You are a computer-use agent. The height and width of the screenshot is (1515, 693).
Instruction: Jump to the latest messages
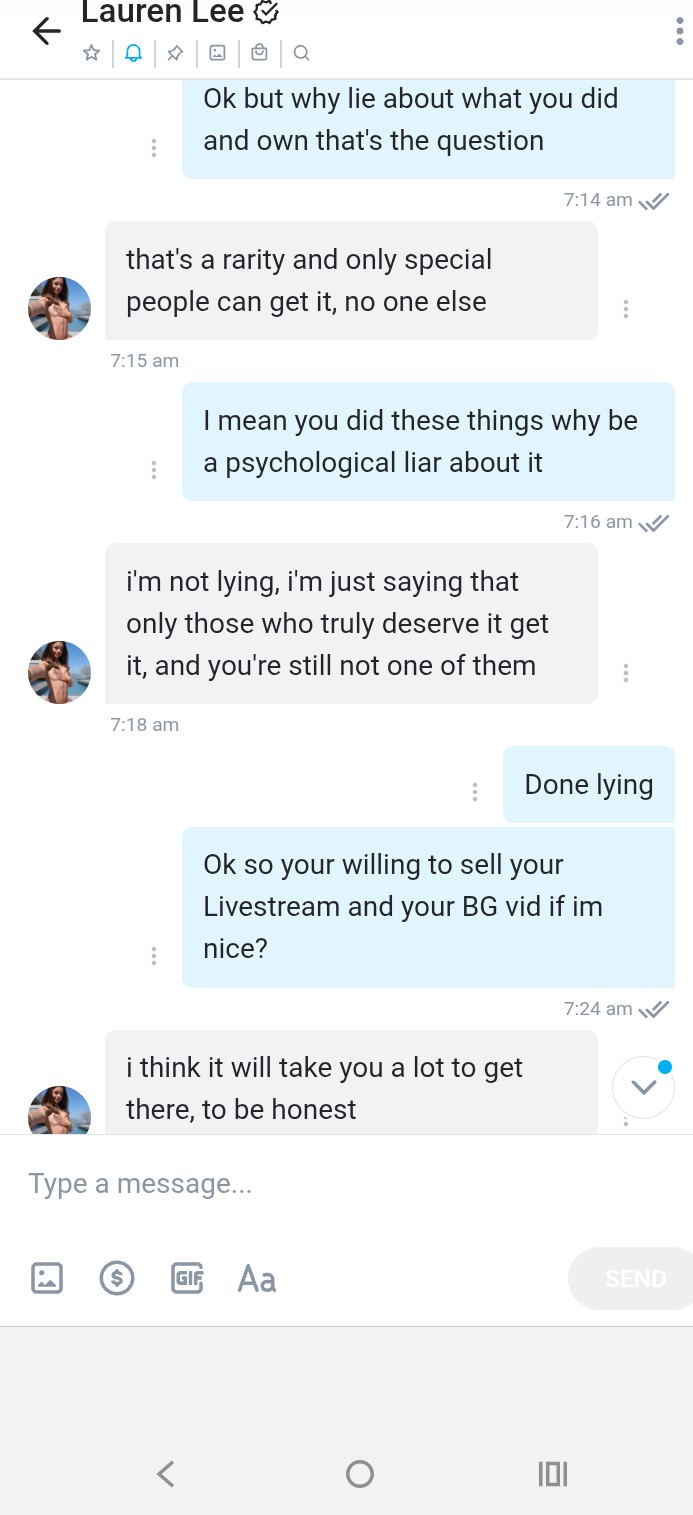click(643, 1087)
